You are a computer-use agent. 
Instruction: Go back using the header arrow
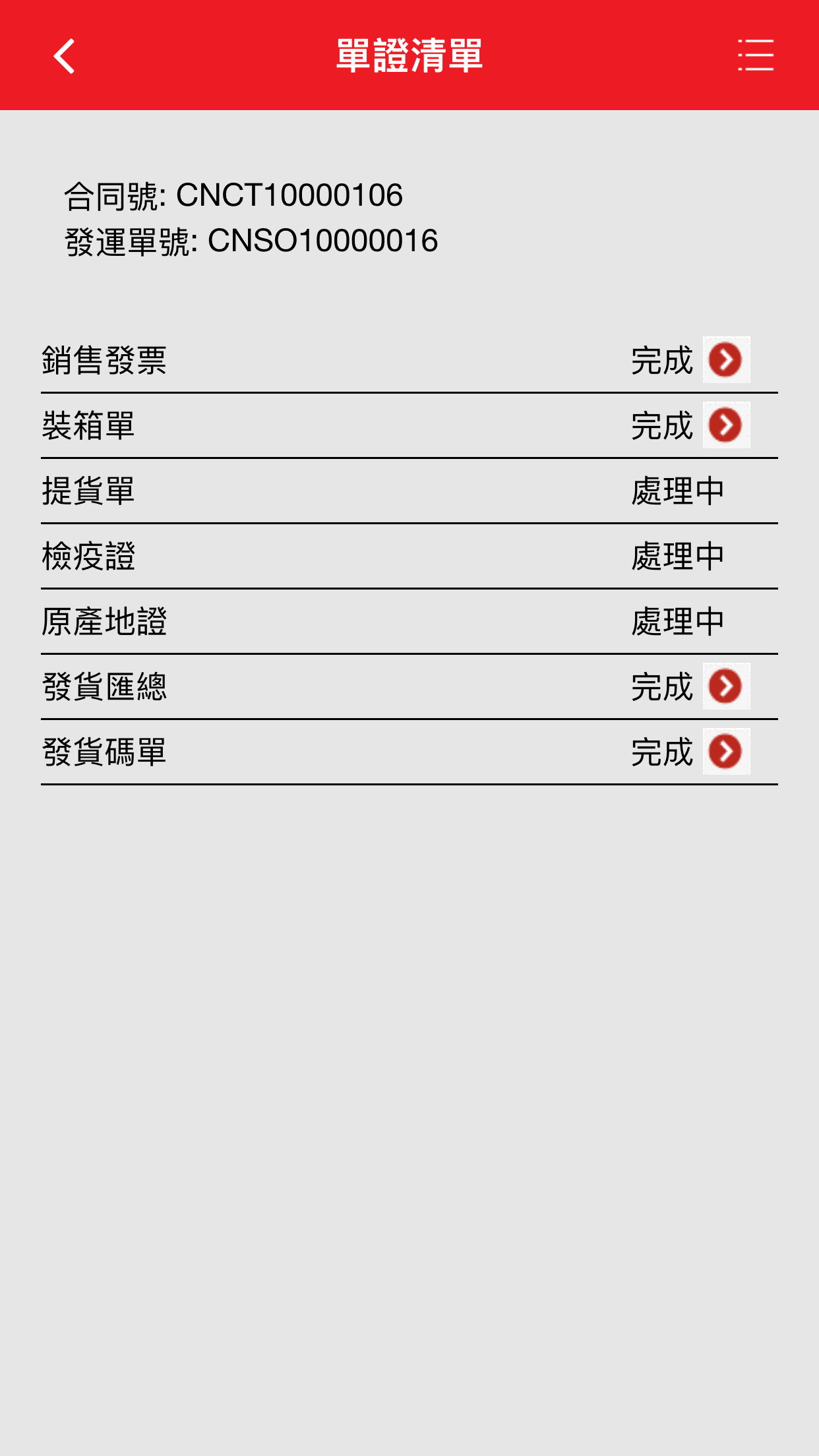(x=65, y=56)
